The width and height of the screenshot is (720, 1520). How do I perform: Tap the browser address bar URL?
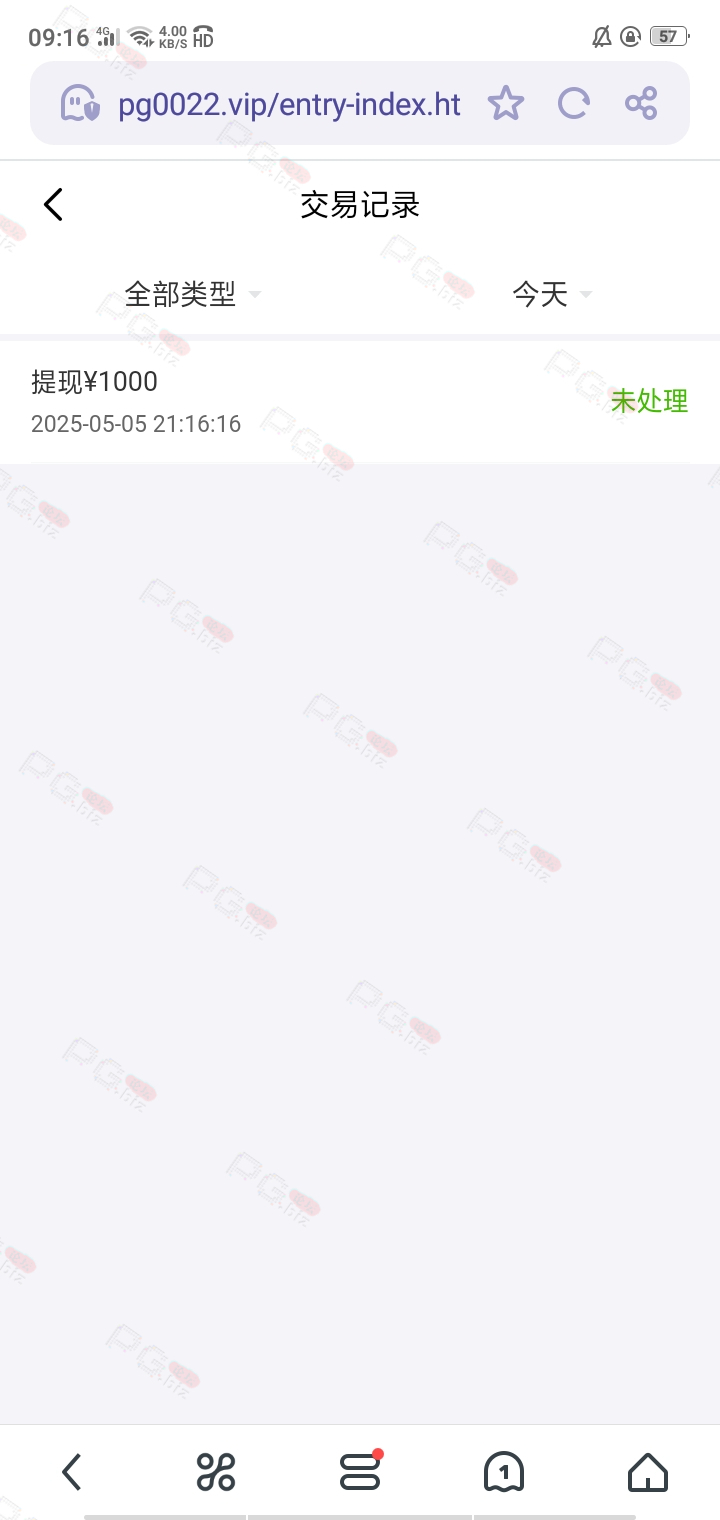coord(290,104)
